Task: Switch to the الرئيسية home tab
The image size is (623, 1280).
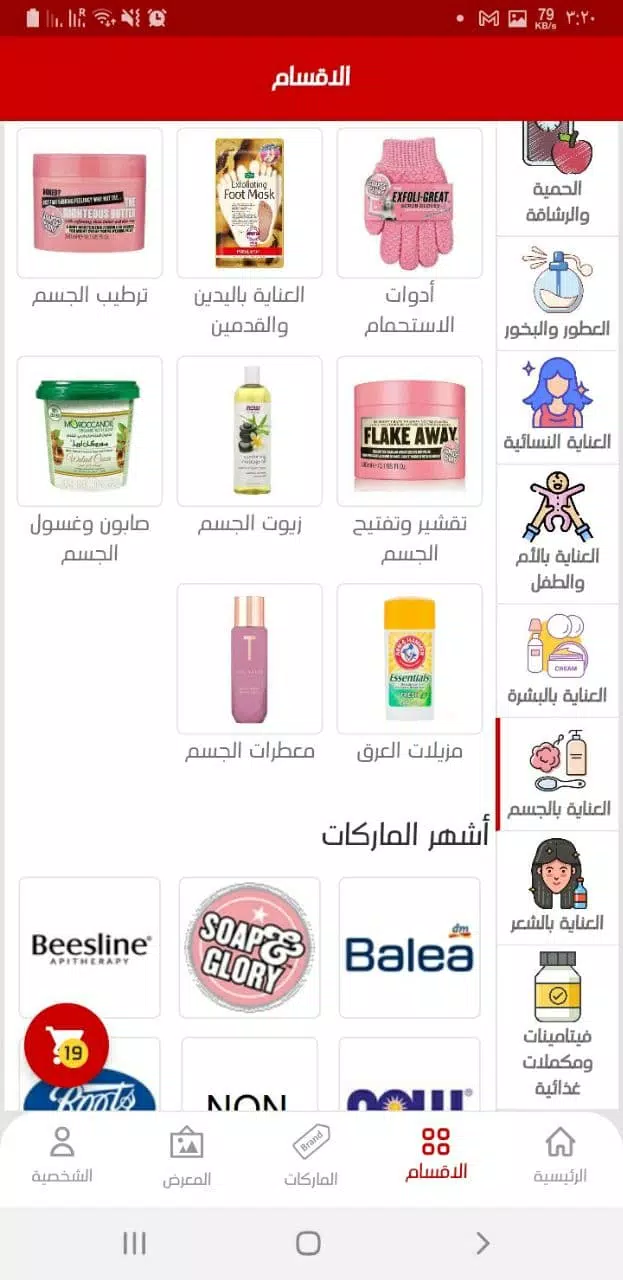Action: [559, 1155]
